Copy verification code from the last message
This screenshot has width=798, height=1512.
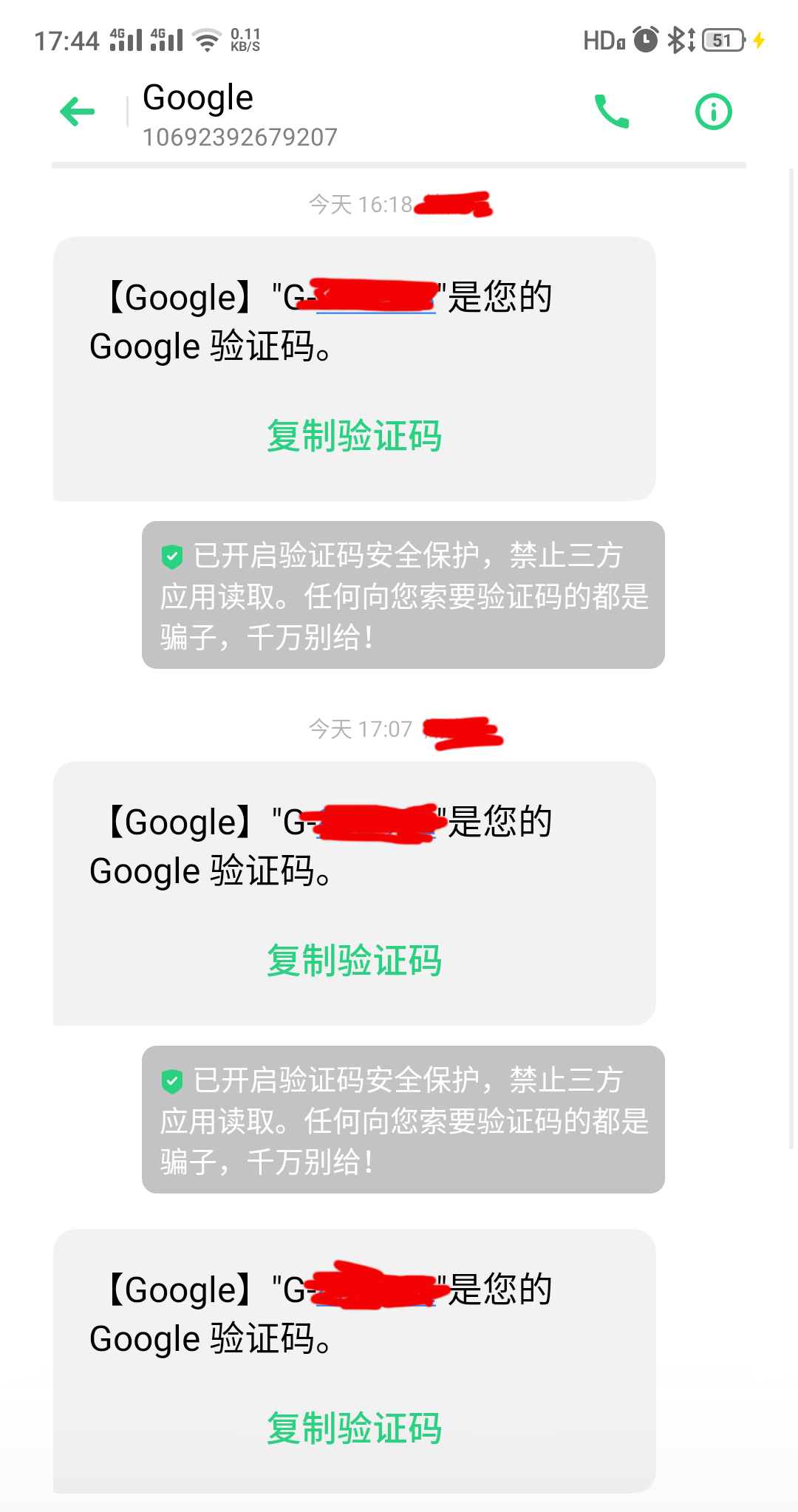[354, 1428]
